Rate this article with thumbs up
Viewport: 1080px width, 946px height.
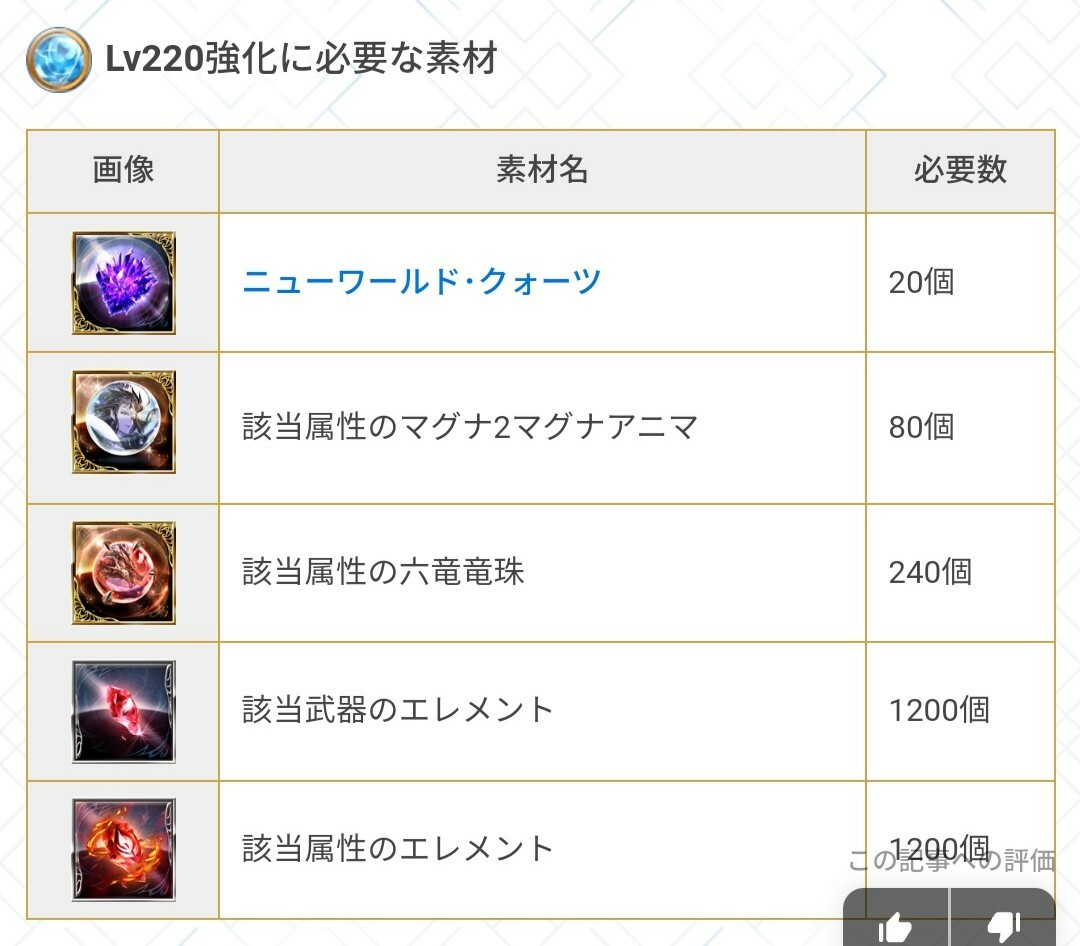click(x=895, y=926)
